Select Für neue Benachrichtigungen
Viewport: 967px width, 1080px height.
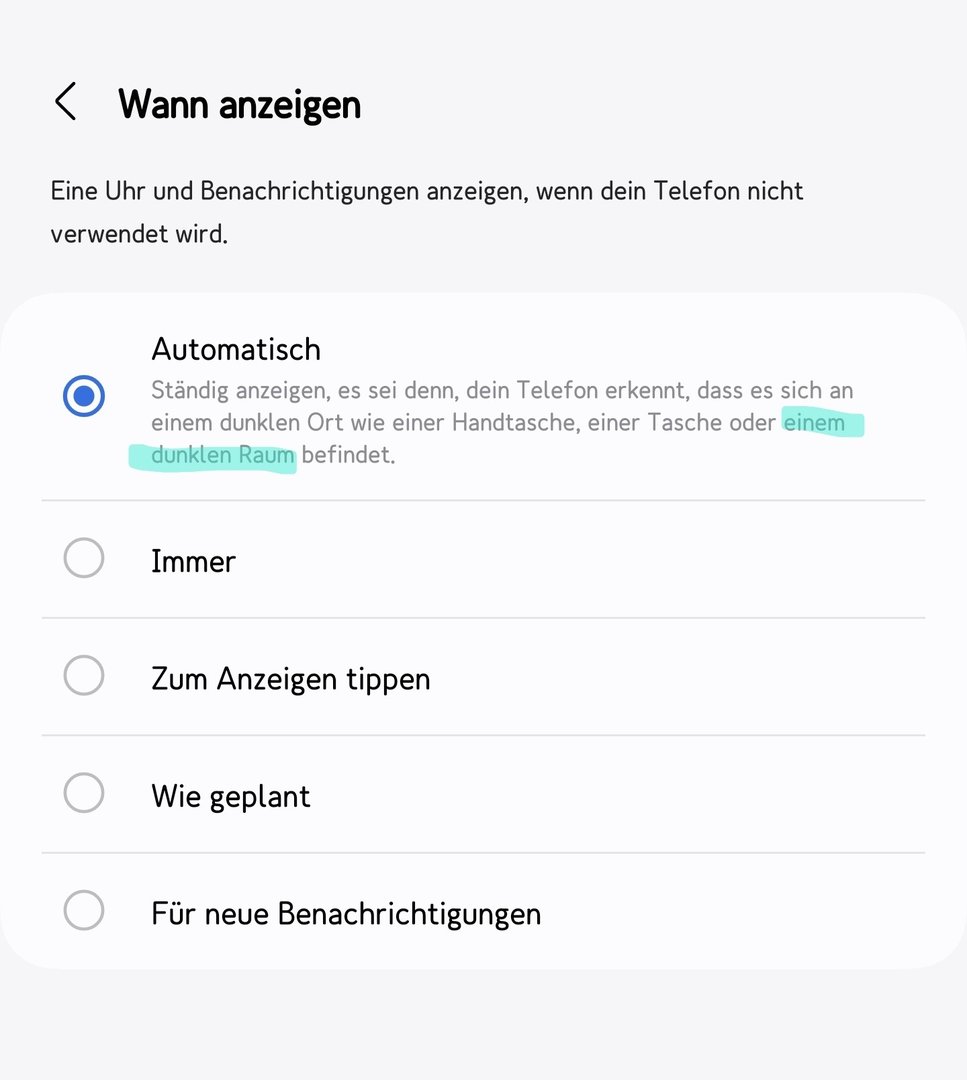(83, 912)
